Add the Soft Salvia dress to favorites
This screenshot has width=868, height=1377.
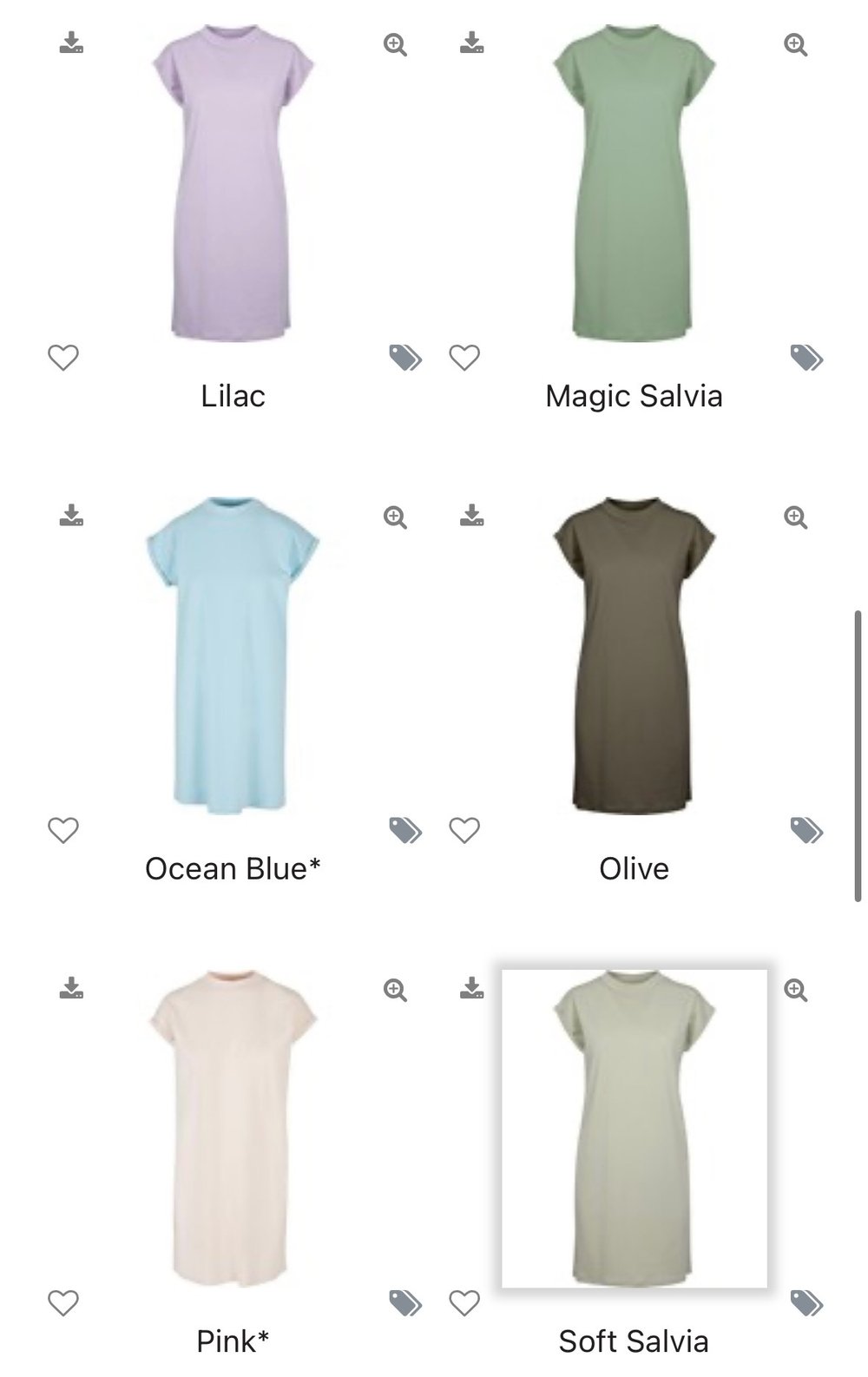click(464, 1302)
